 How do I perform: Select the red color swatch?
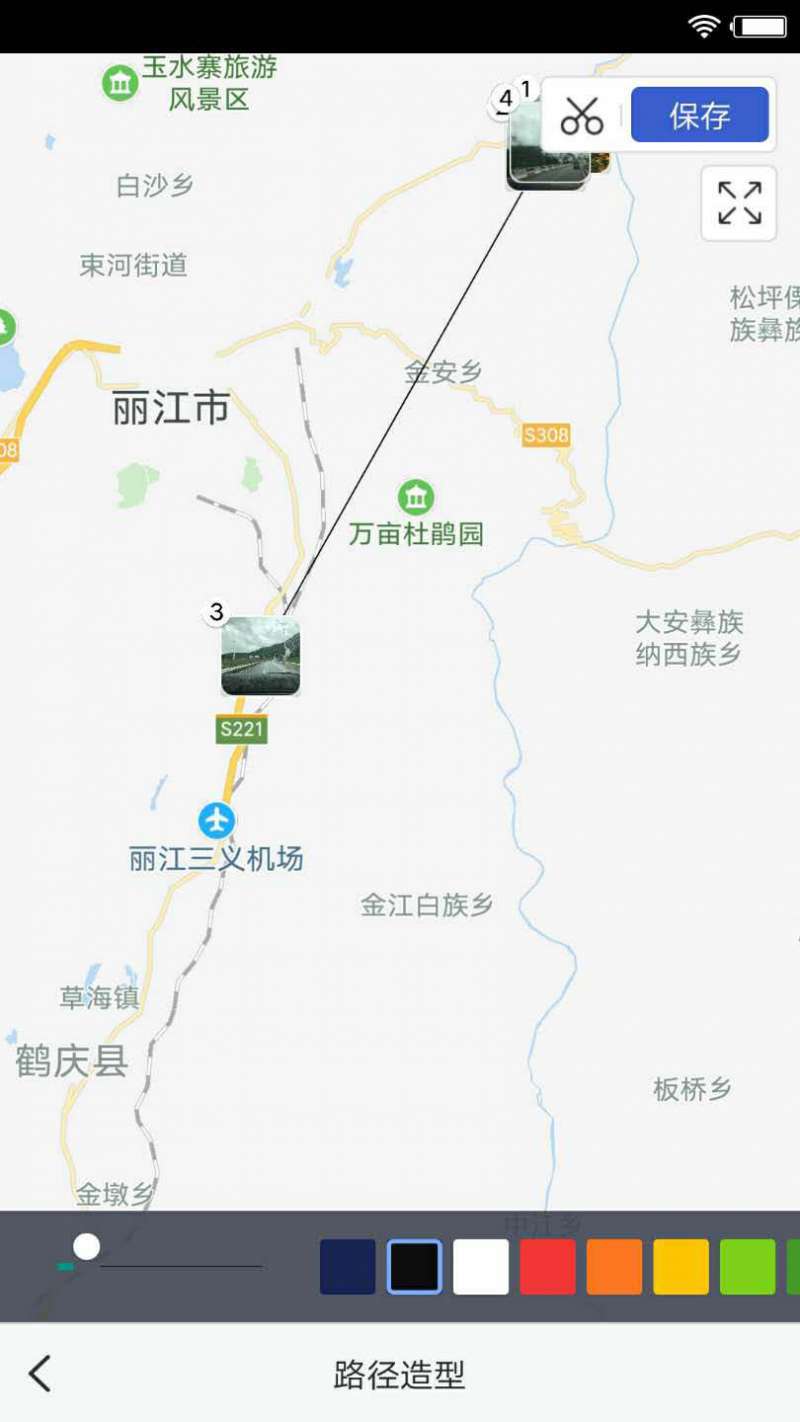548,1267
